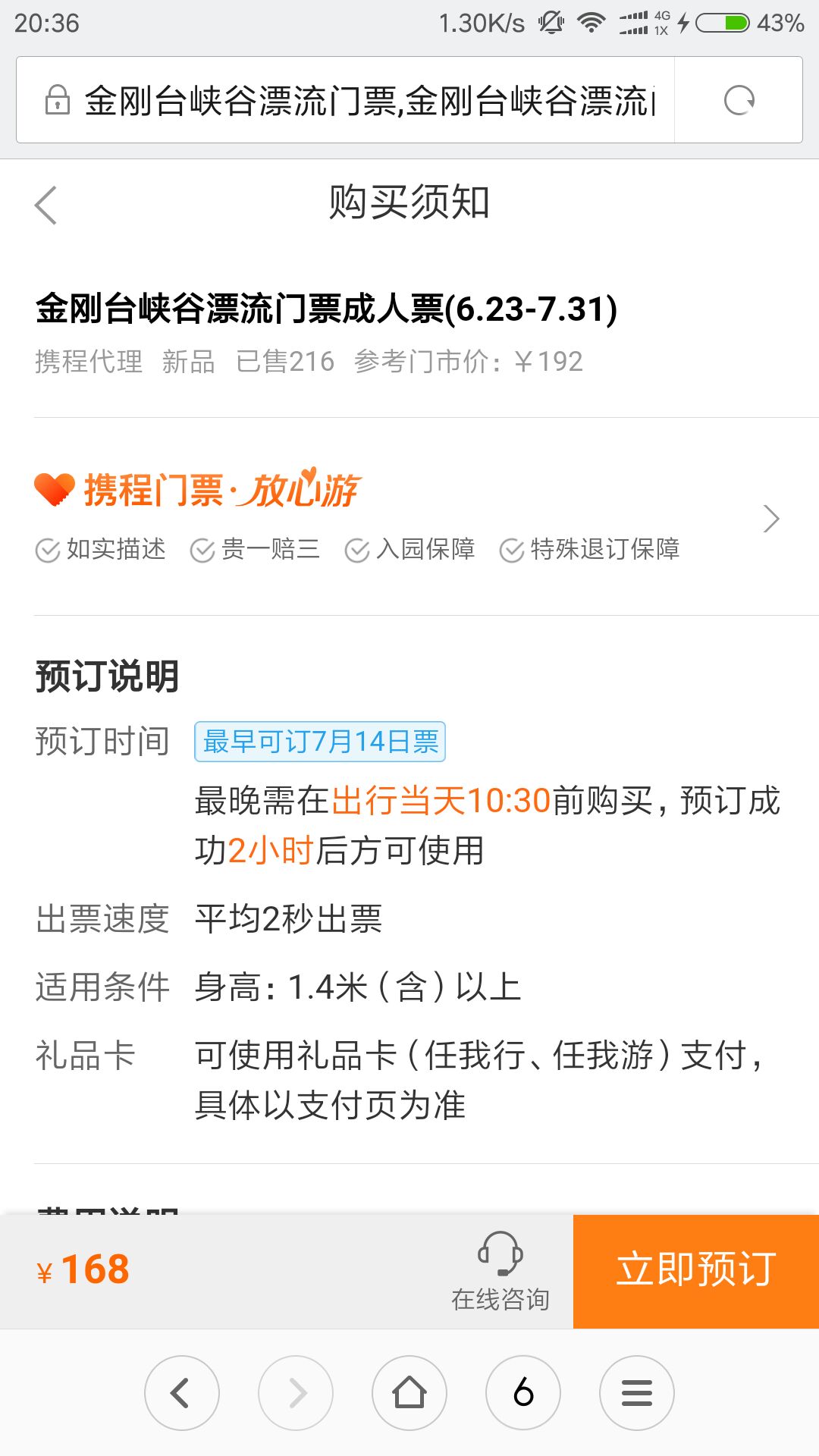Reload the page with the refresh icon
This screenshot has height=1456, width=819.
coord(739,100)
